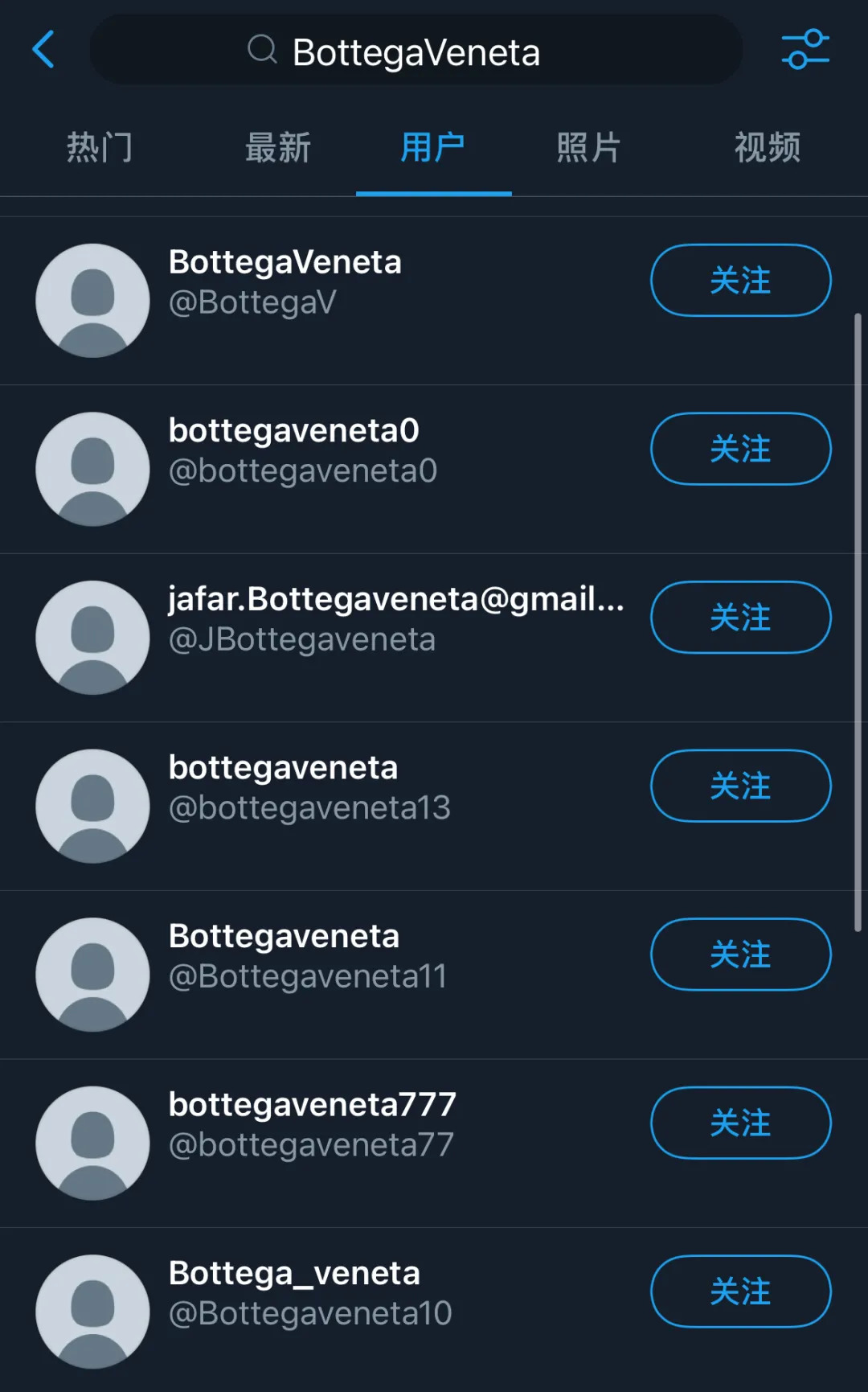Viewport: 868px width, 1392px height.
Task: View the bottegaveneta777 user profile
Action: coord(312,1124)
